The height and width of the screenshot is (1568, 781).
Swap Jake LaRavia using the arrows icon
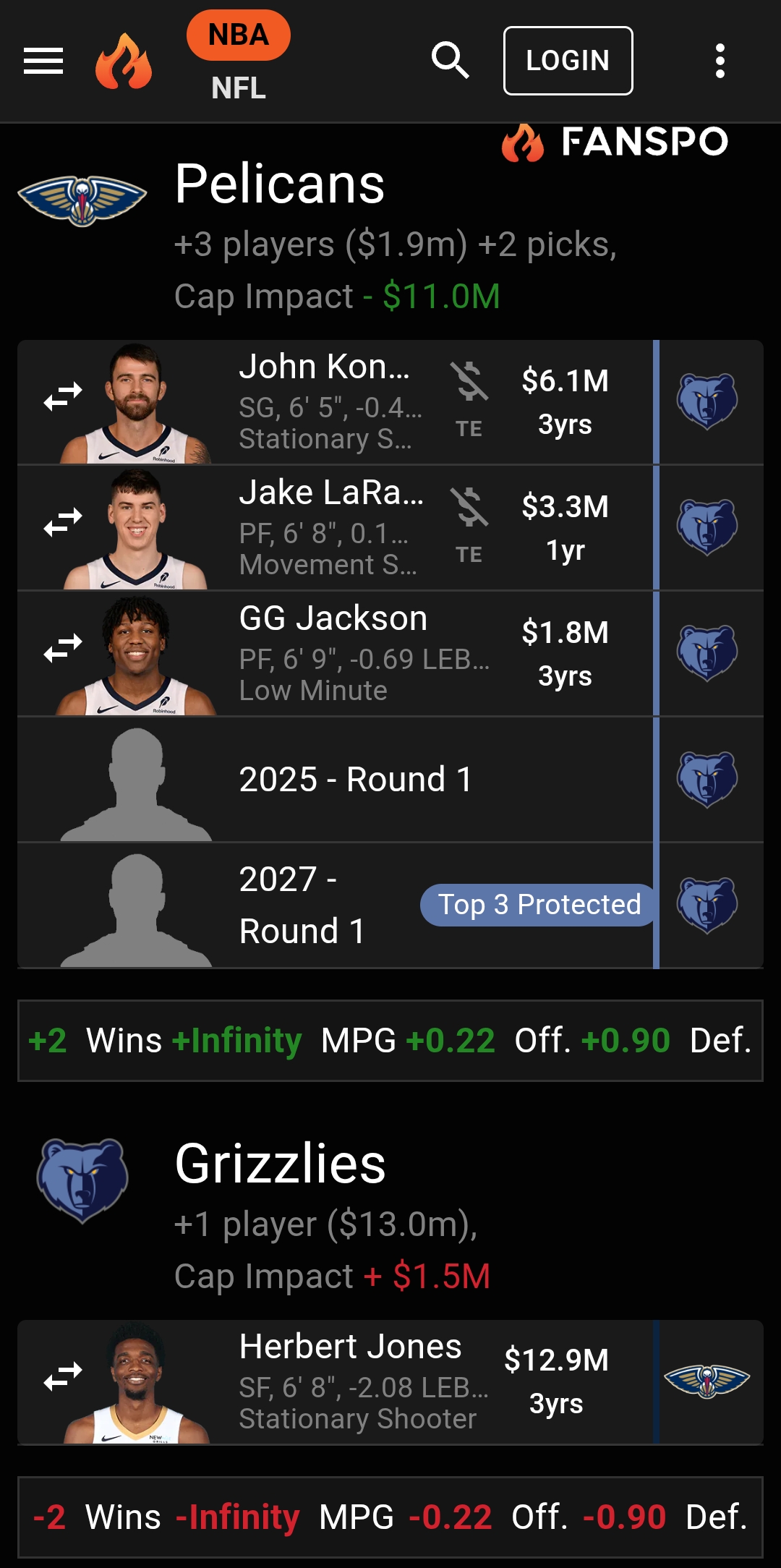pos(63,522)
